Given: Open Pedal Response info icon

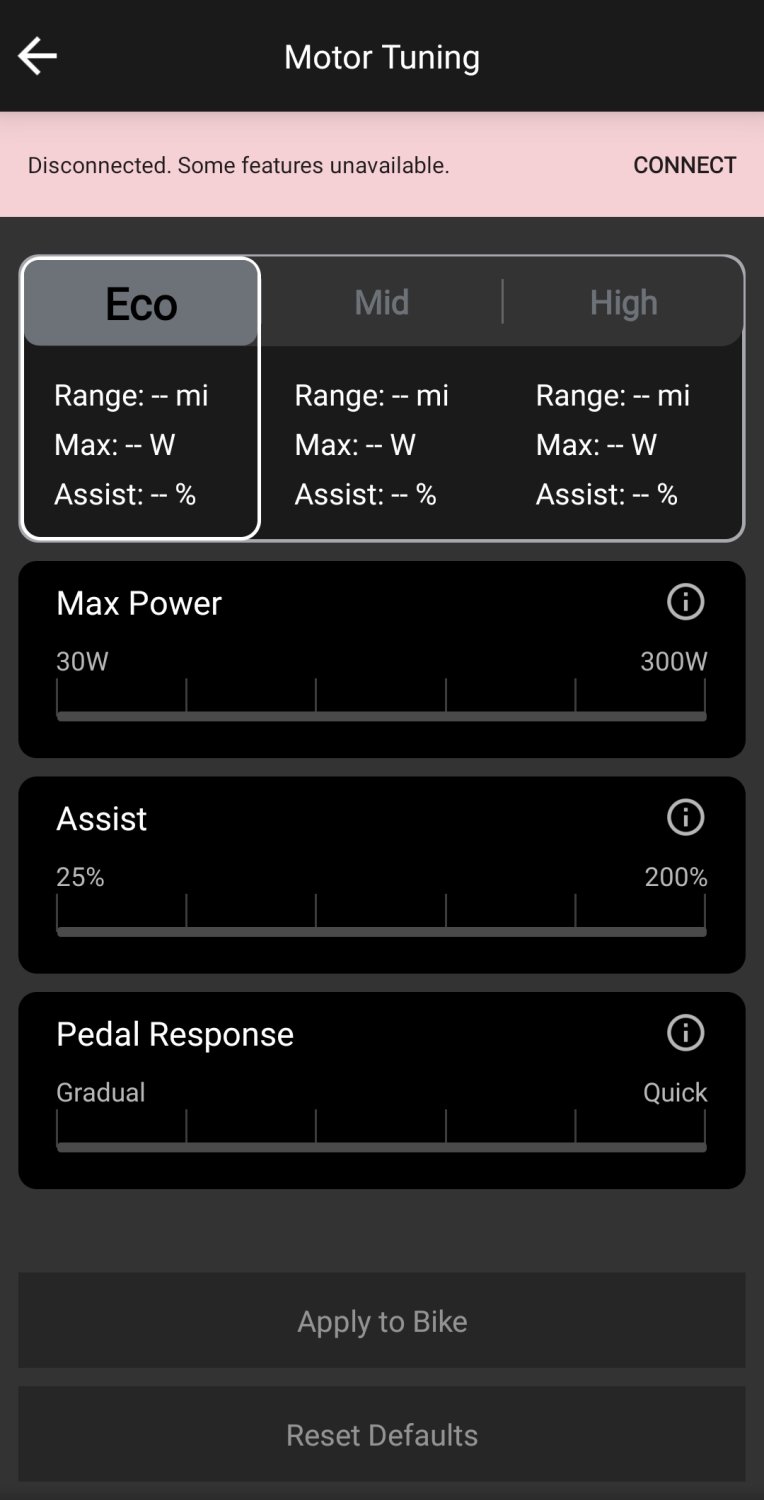Looking at the screenshot, I should click(685, 1032).
